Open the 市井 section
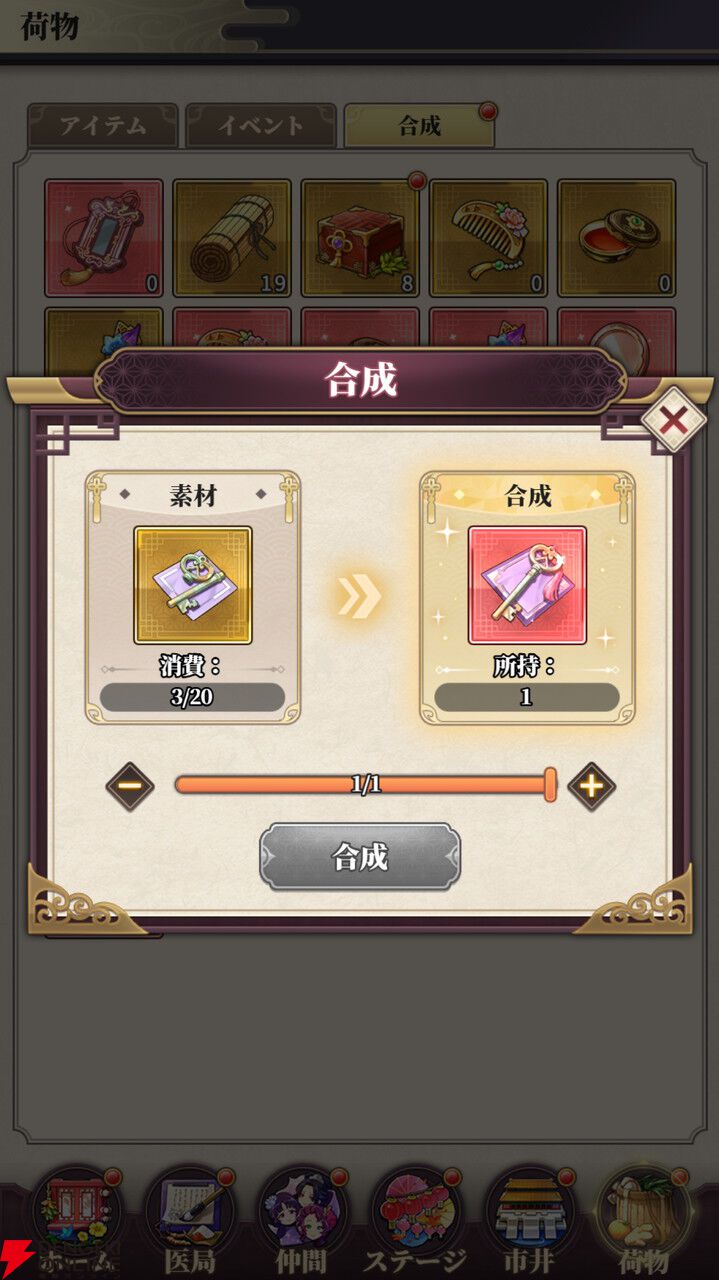This screenshot has height=1280, width=719. [529, 1223]
